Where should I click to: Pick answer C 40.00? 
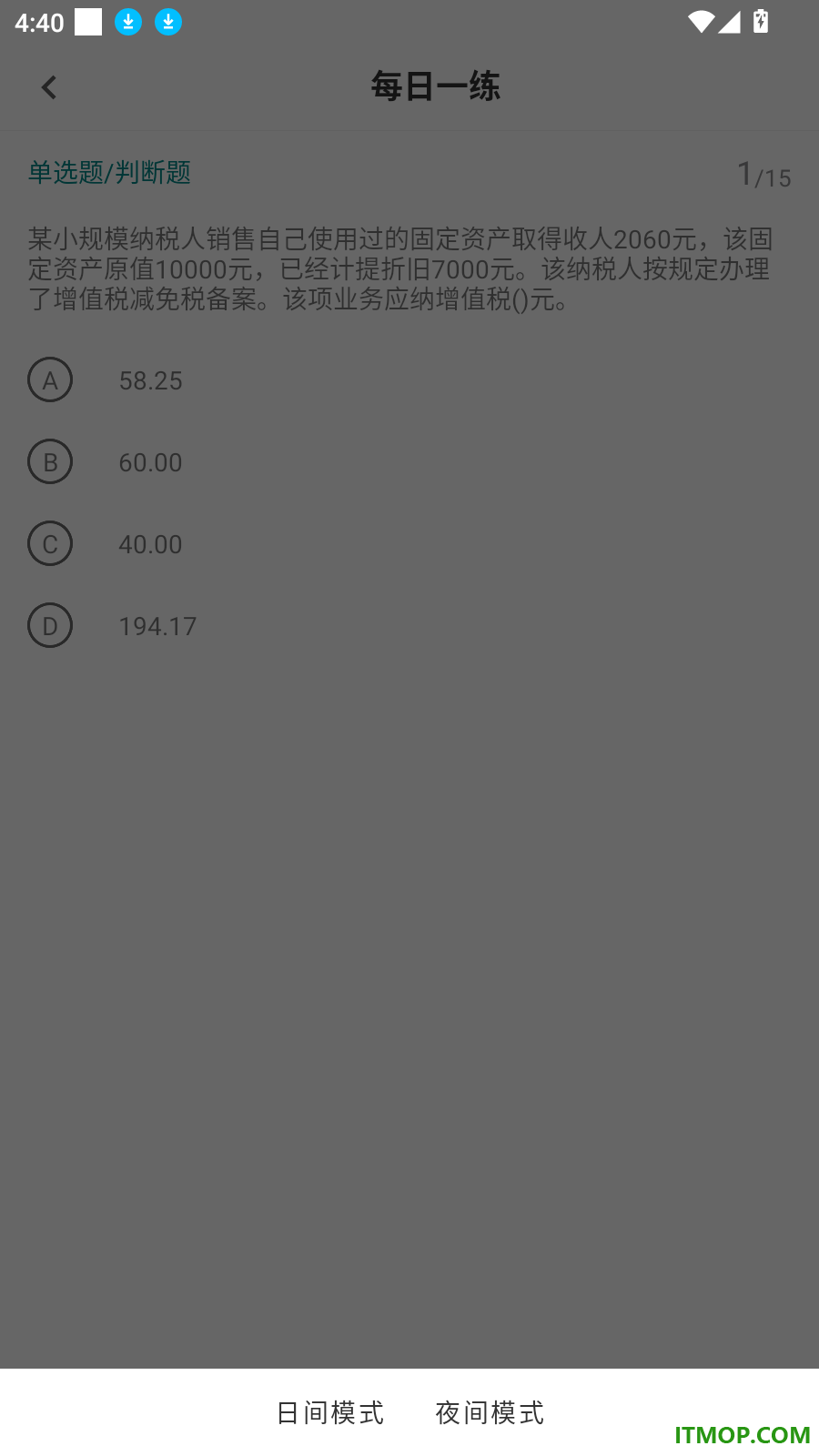(409, 544)
